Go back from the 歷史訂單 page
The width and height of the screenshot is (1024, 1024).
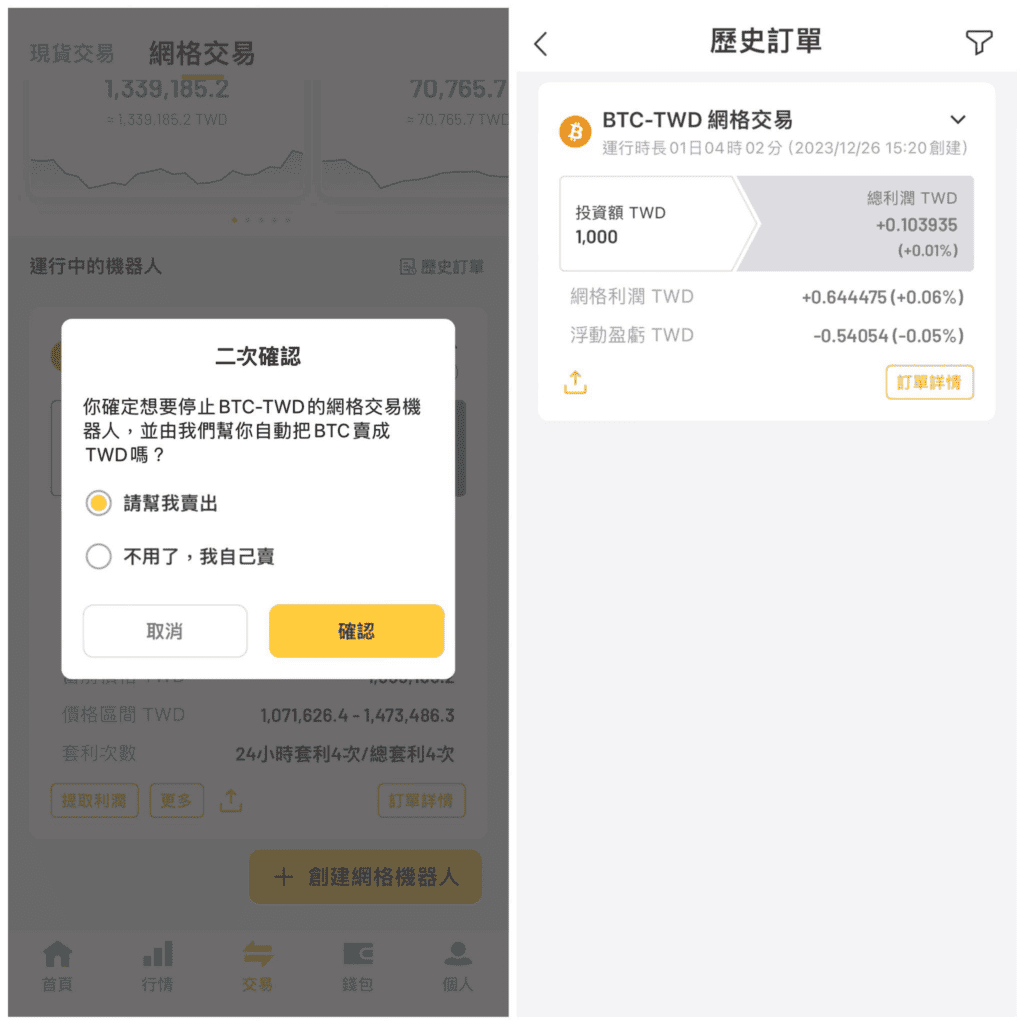point(541,43)
